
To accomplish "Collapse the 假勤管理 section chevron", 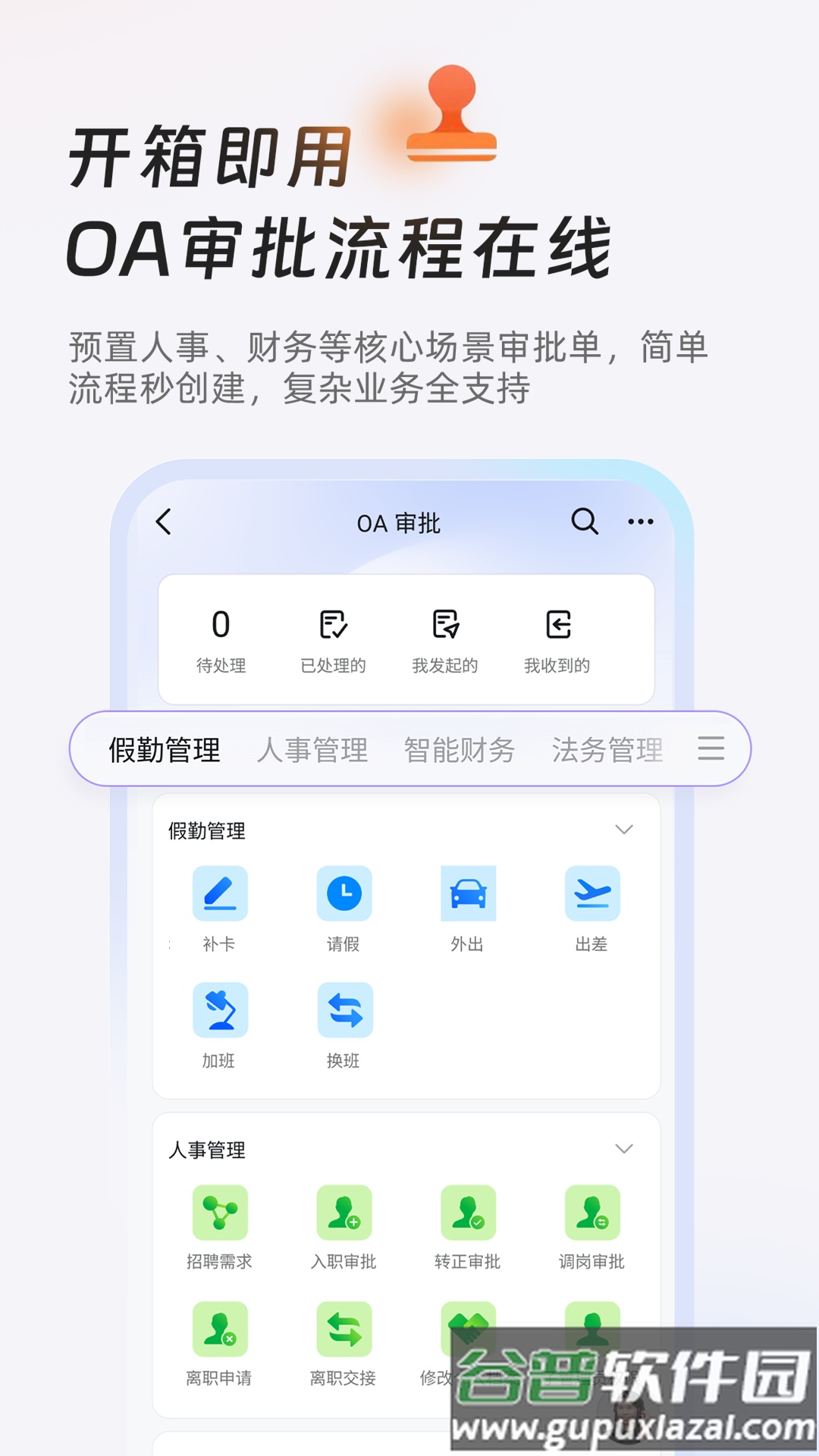I will (x=624, y=830).
